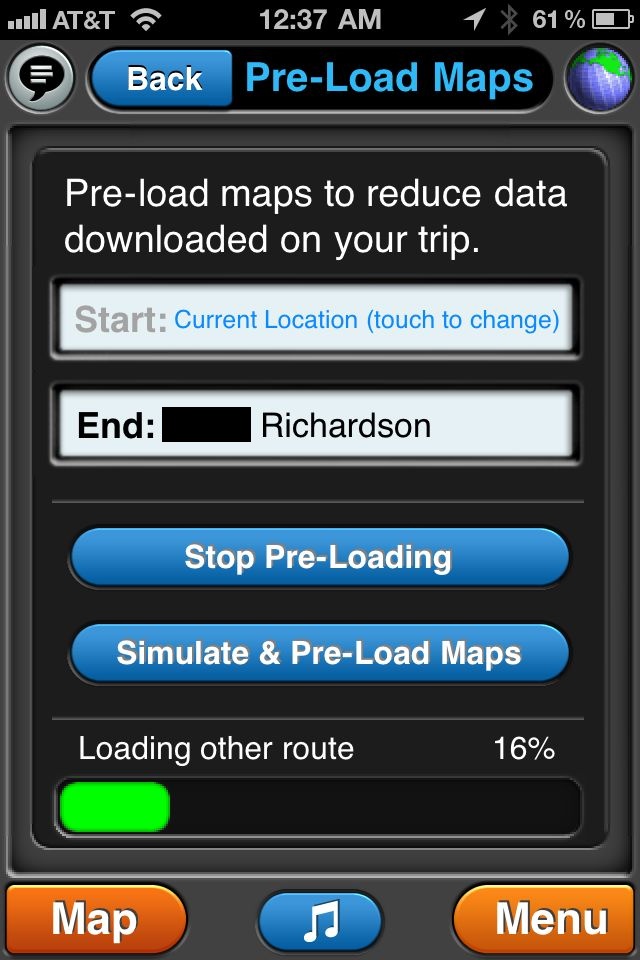This screenshot has height=960, width=640.
Task: Stop Pre-Loading maps
Action: coord(318,557)
